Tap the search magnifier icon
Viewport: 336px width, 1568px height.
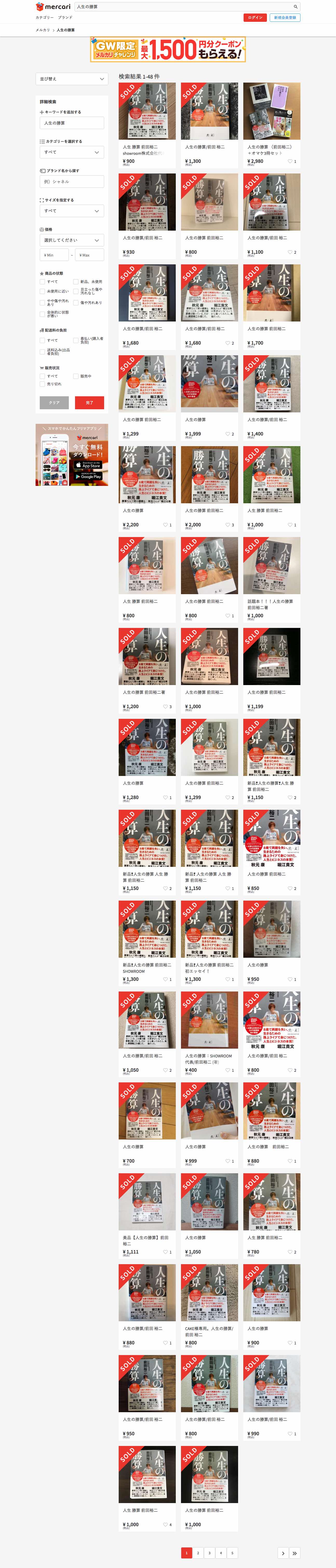[296, 7]
